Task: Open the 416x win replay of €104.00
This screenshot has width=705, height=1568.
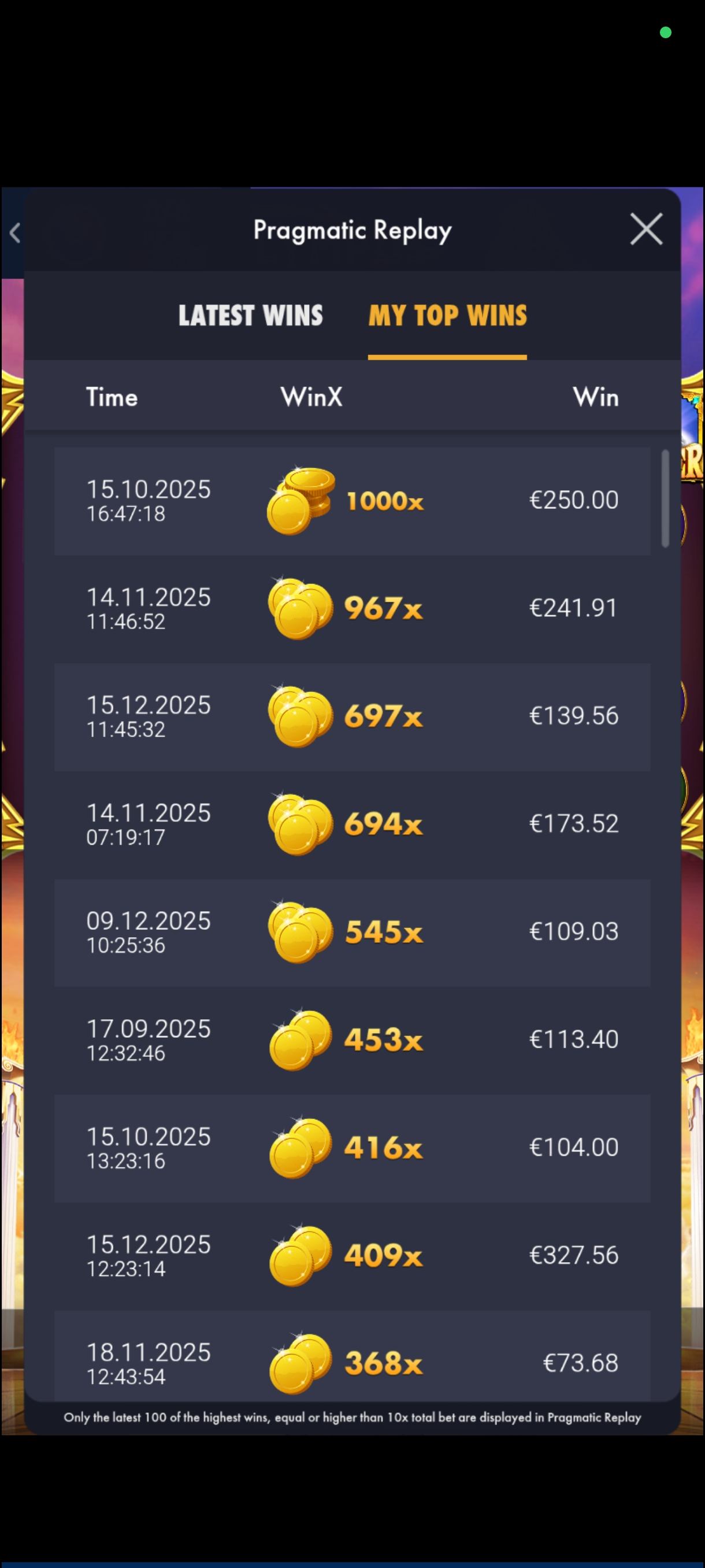Action: click(351, 1148)
